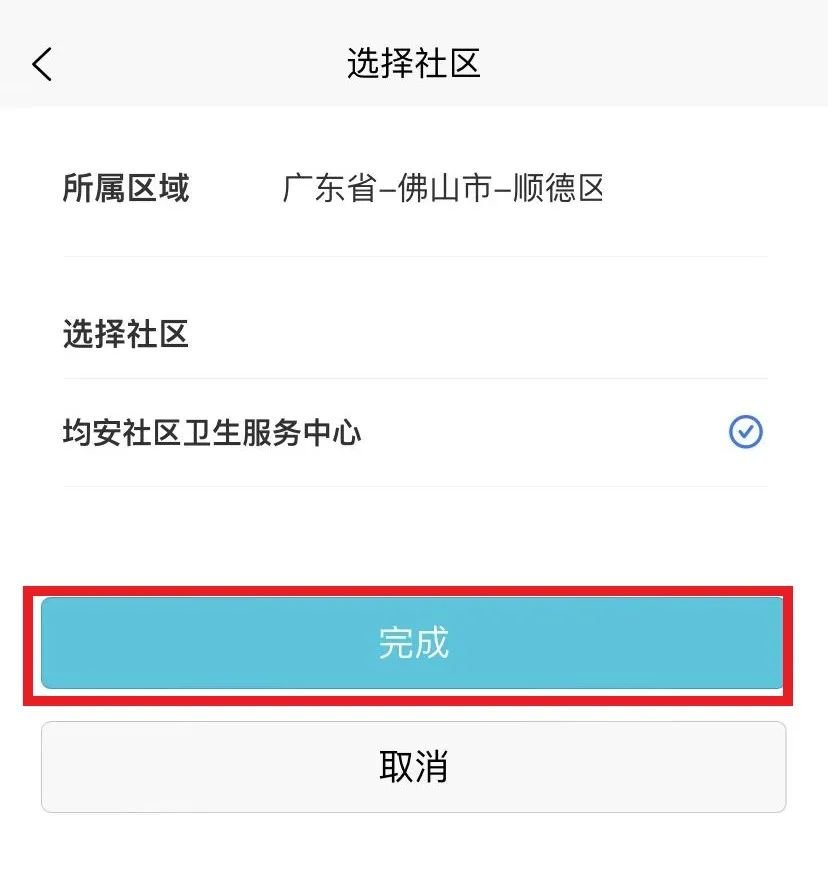
Task: Confirm selection with the 完成 button
Action: [412, 644]
